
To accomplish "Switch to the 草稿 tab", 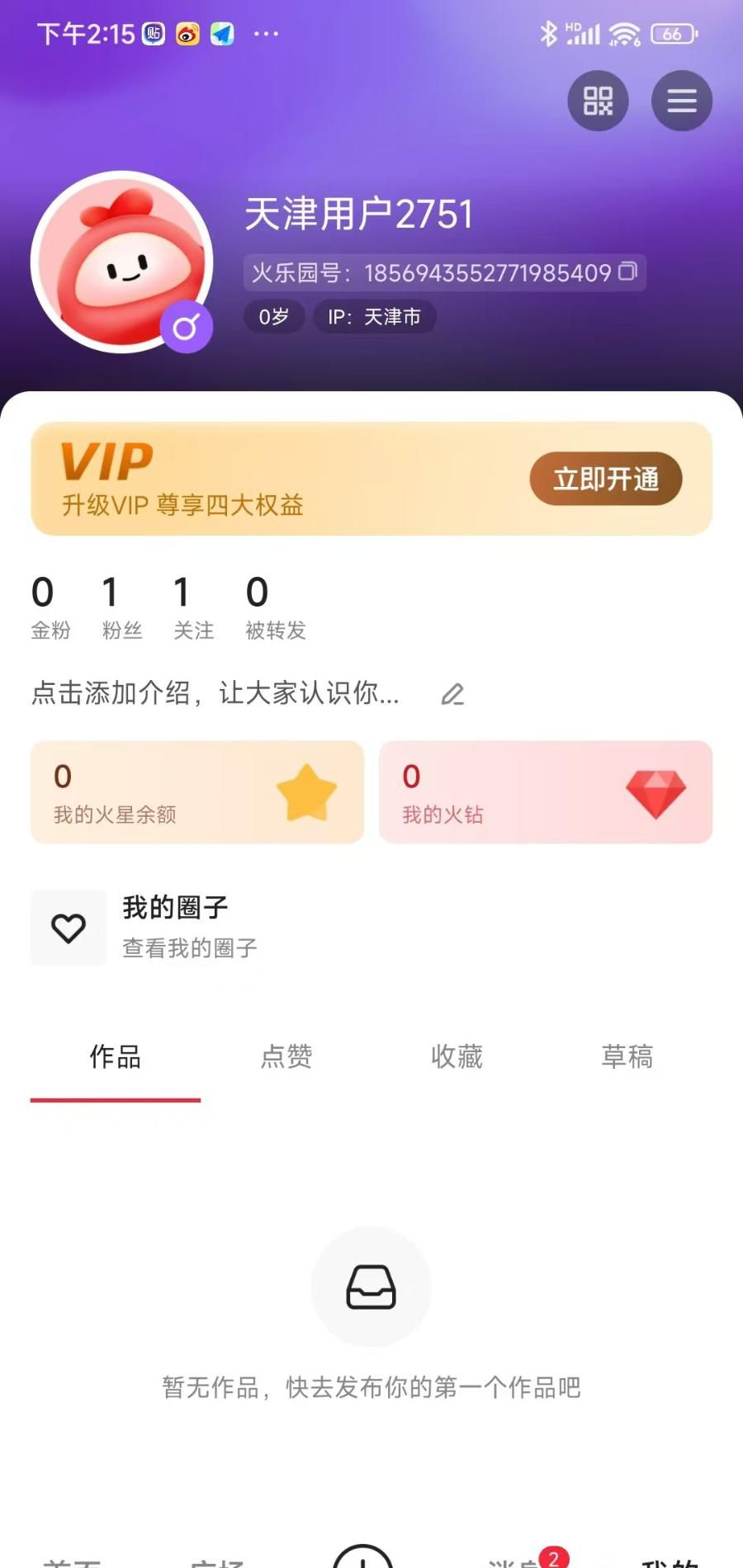I will [x=627, y=1057].
